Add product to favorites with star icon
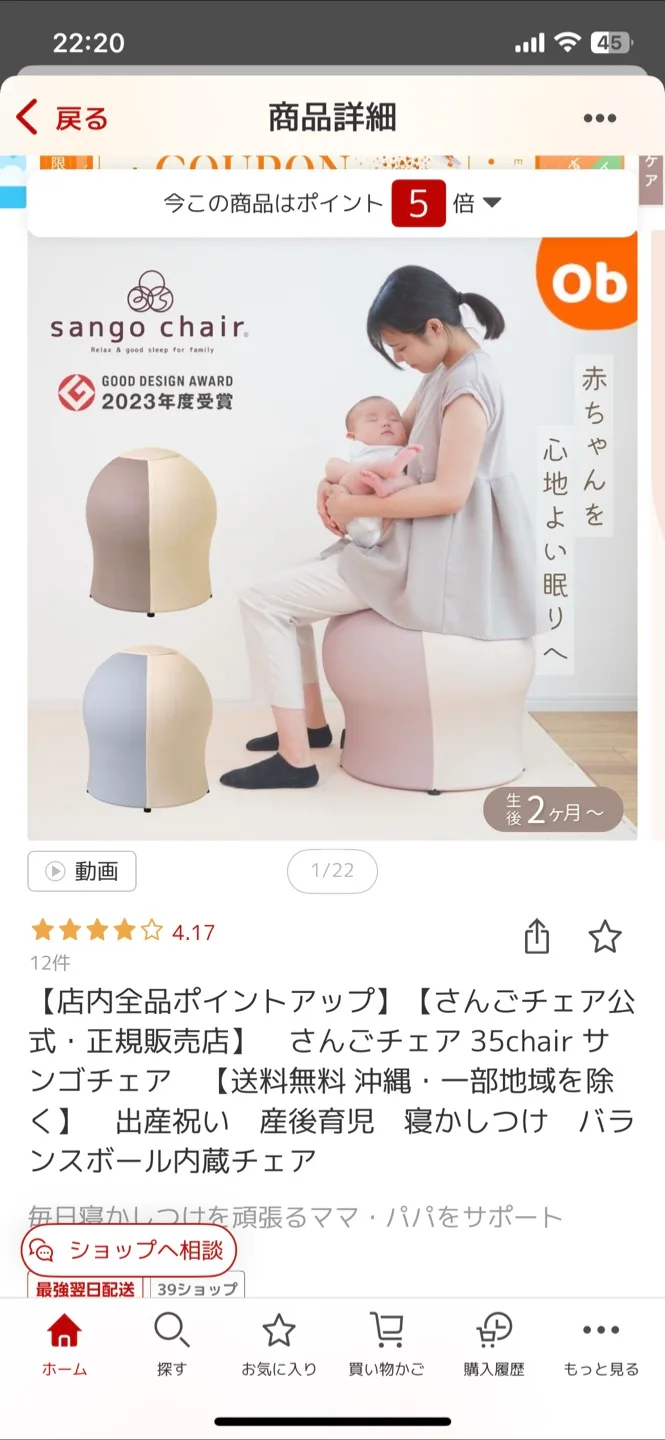 (x=605, y=937)
